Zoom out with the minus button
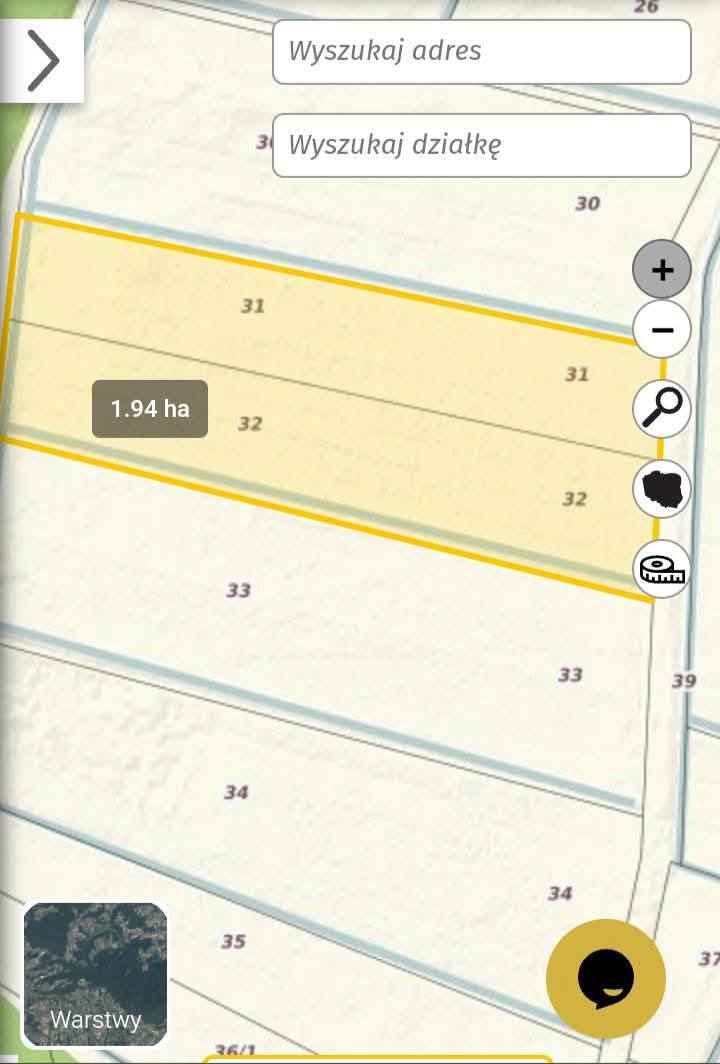The image size is (720, 1064). coord(662,329)
